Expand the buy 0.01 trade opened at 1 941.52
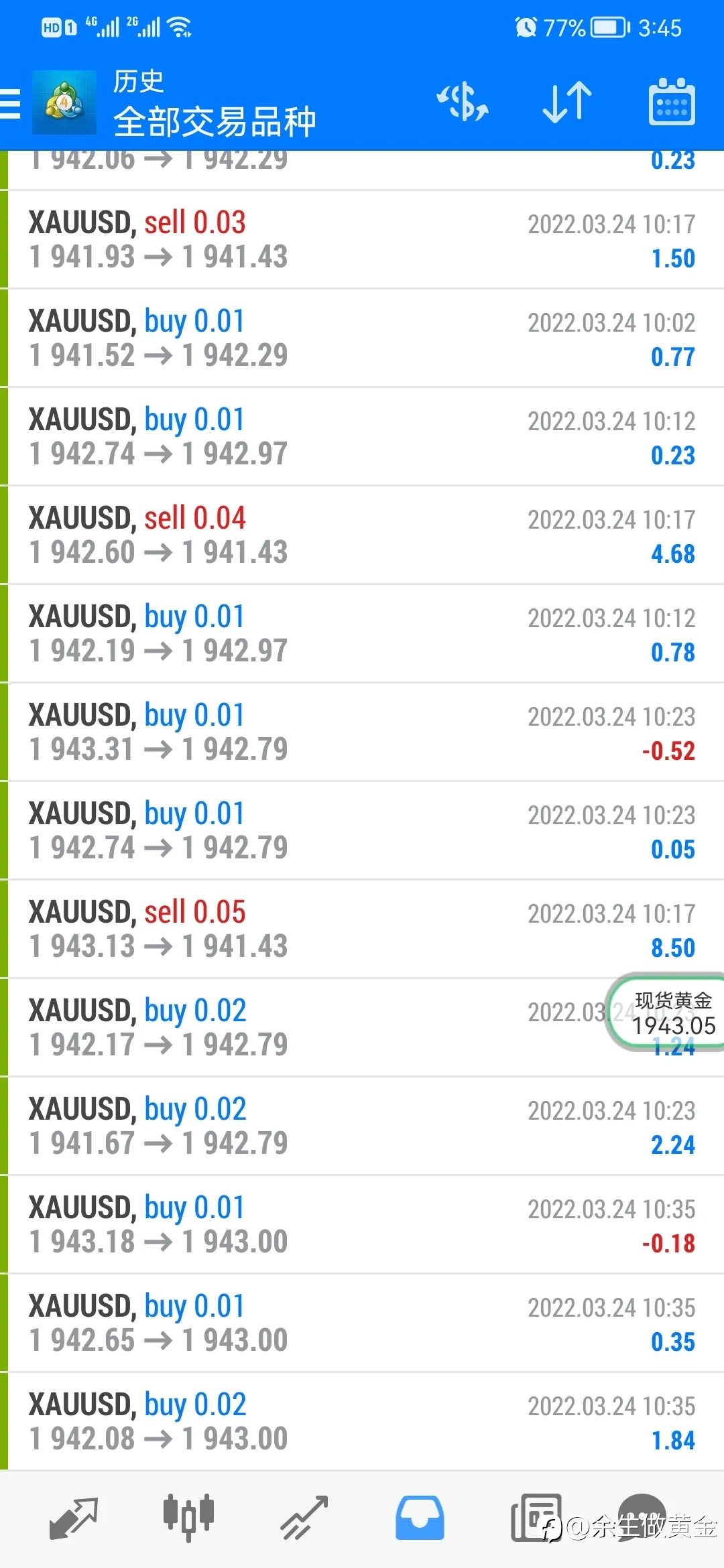The image size is (724, 1568). (x=362, y=338)
